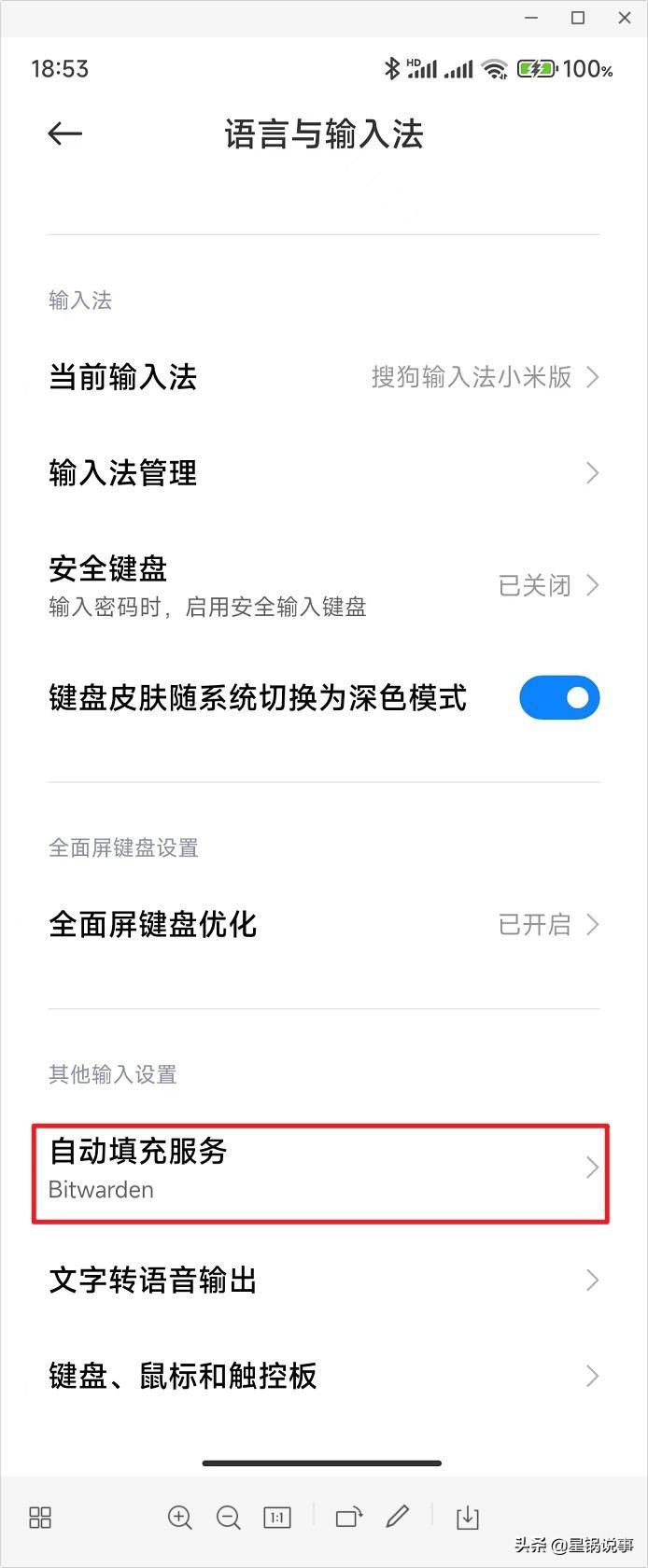Edit image with the pencil tool
Image resolution: width=648 pixels, height=1568 pixels.
tap(398, 1518)
